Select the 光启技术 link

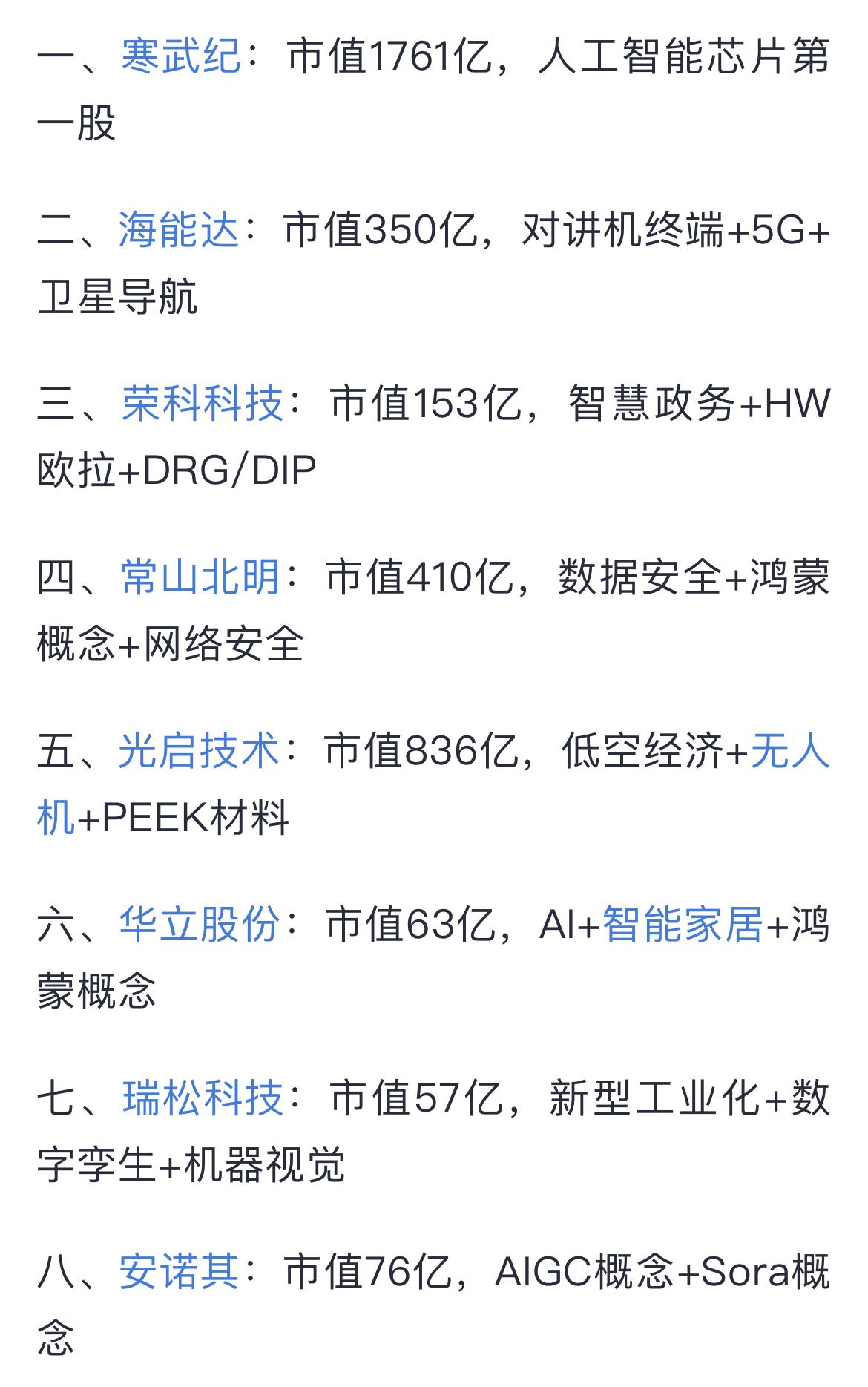[x=199, y=751]
